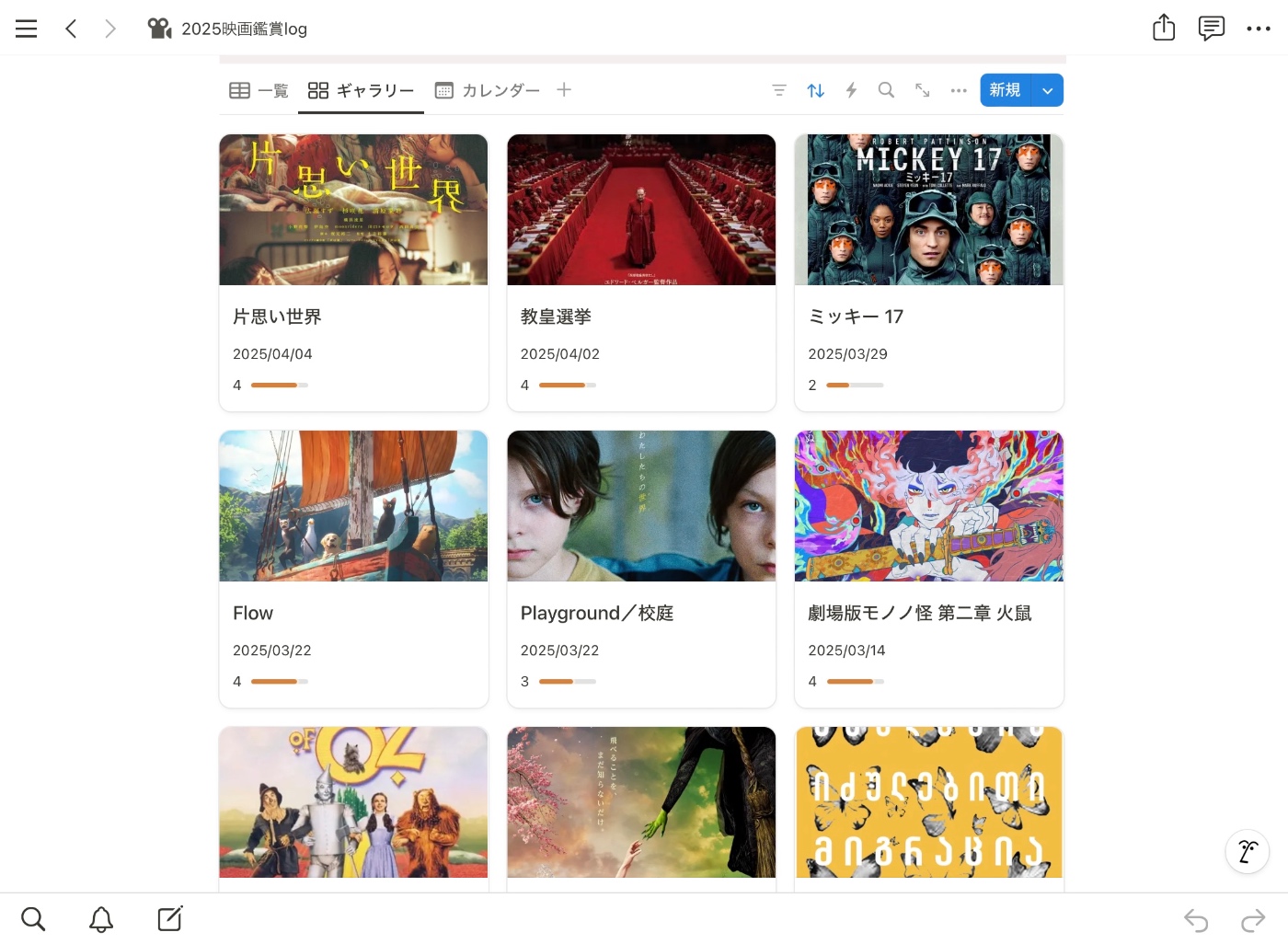Create a new entry with 新規
The image size is (1288, 944).
tap(1005, 90)
